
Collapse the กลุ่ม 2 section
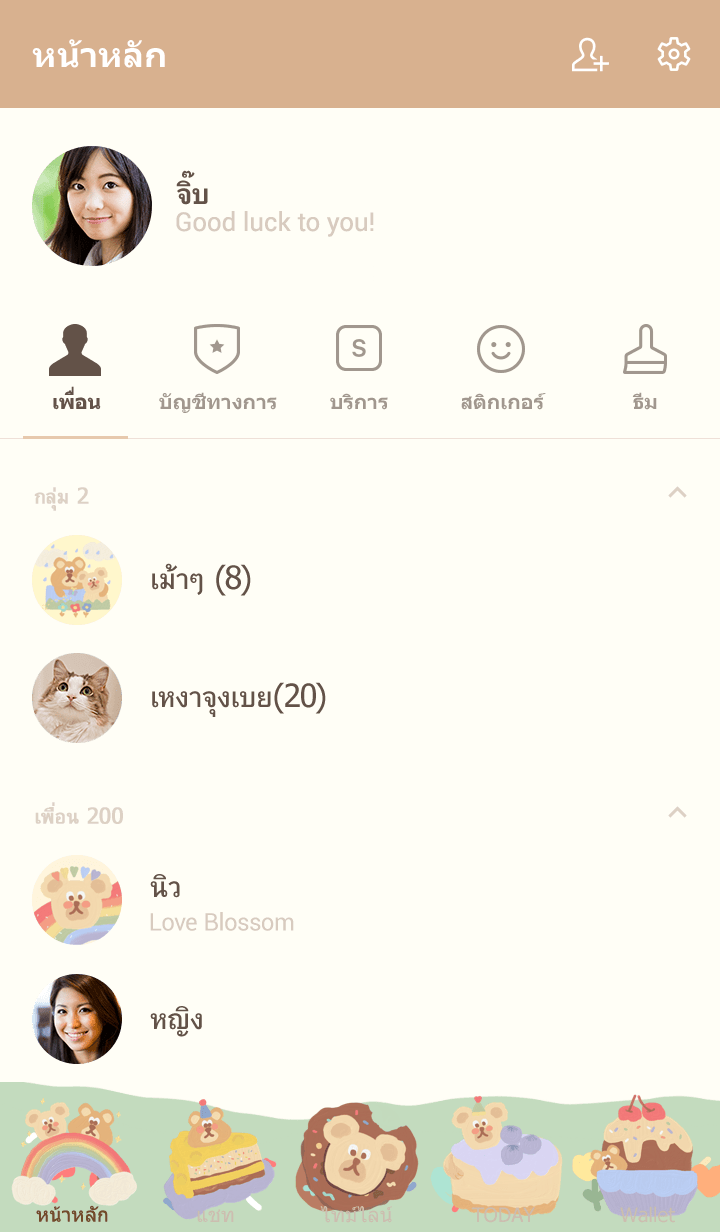(x=677, y=493)
